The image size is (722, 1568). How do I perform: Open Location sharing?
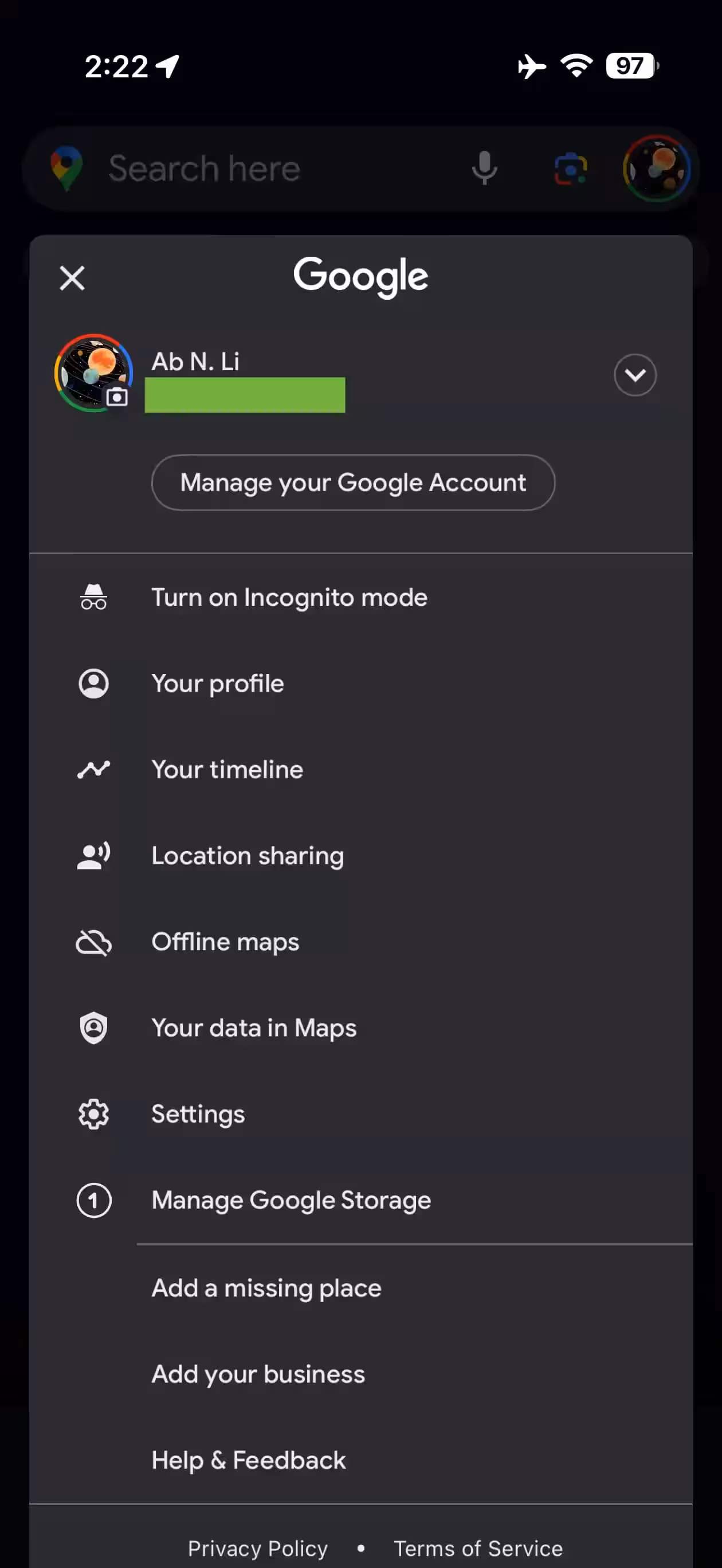[247, 856]
